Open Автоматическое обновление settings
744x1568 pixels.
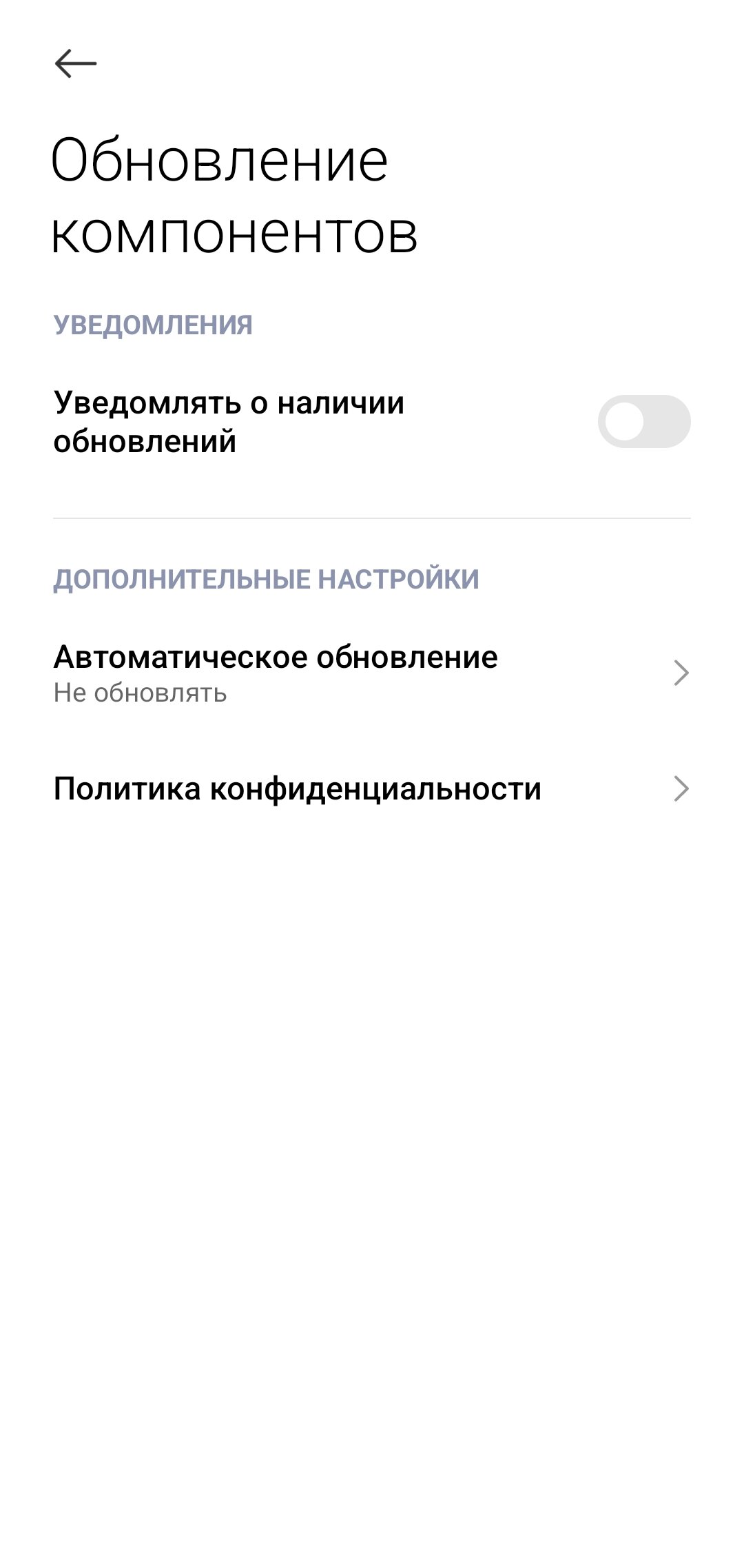click(372, 673)
